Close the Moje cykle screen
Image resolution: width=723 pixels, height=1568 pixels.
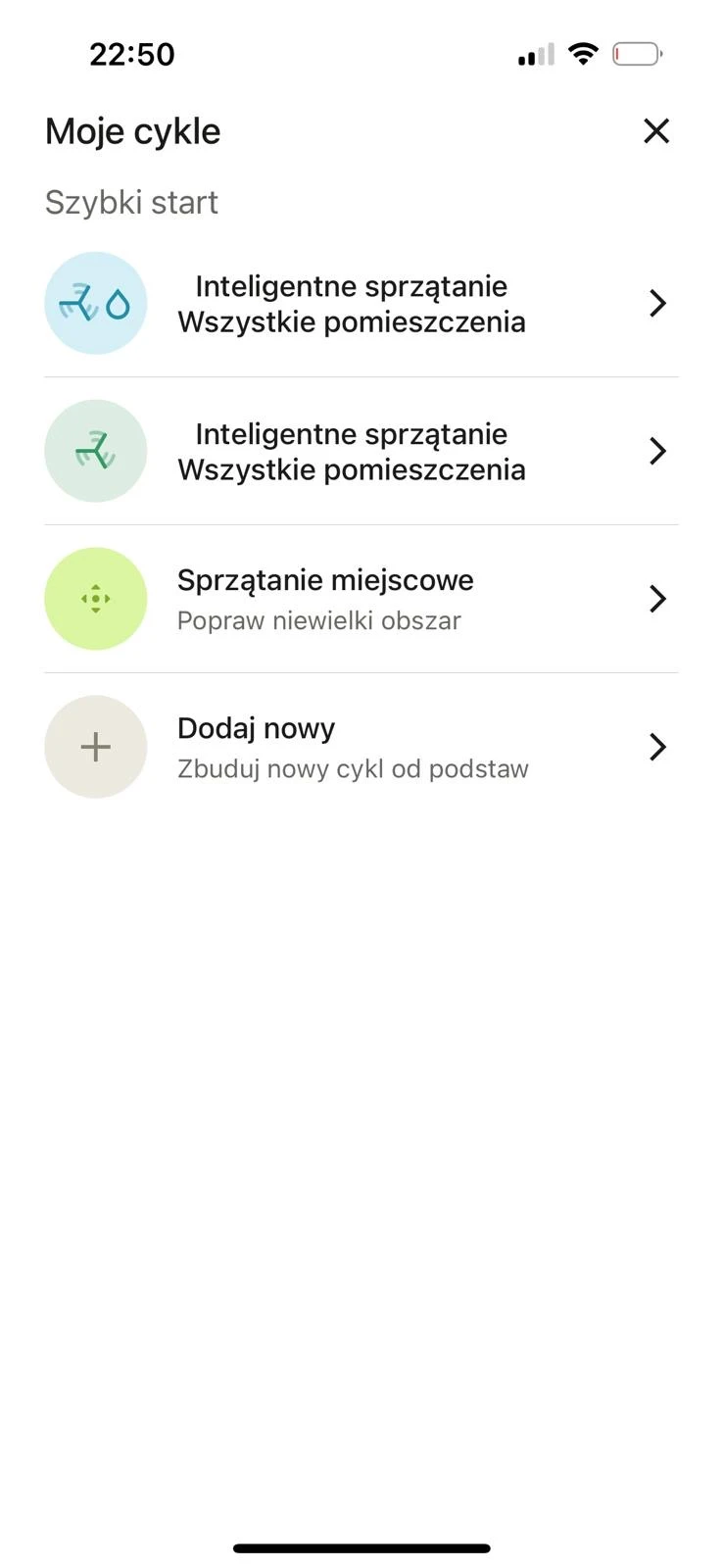coord(655,131)
